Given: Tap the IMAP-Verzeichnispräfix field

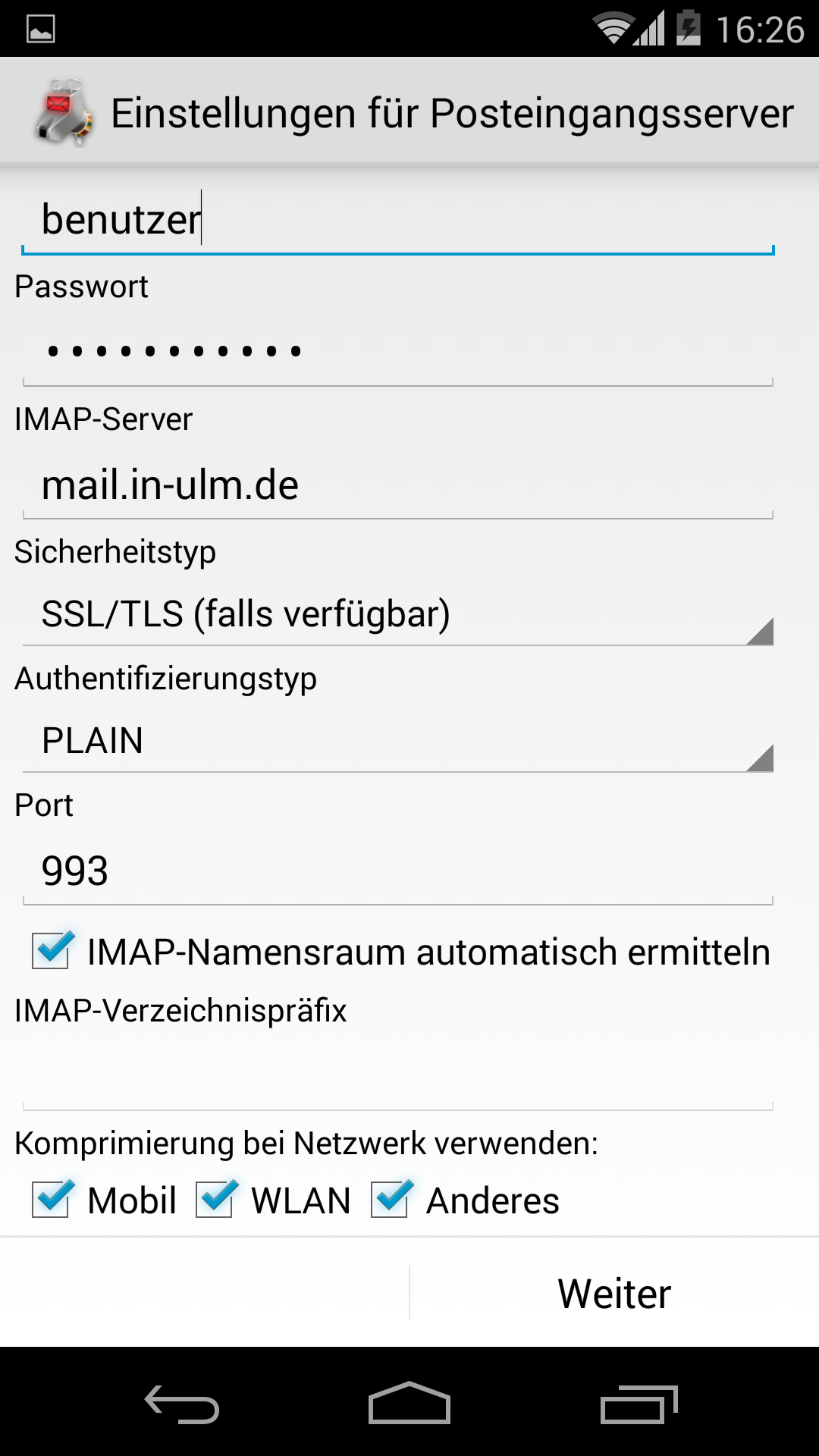Looking at the screenshot, I should tap(398, 1076).
